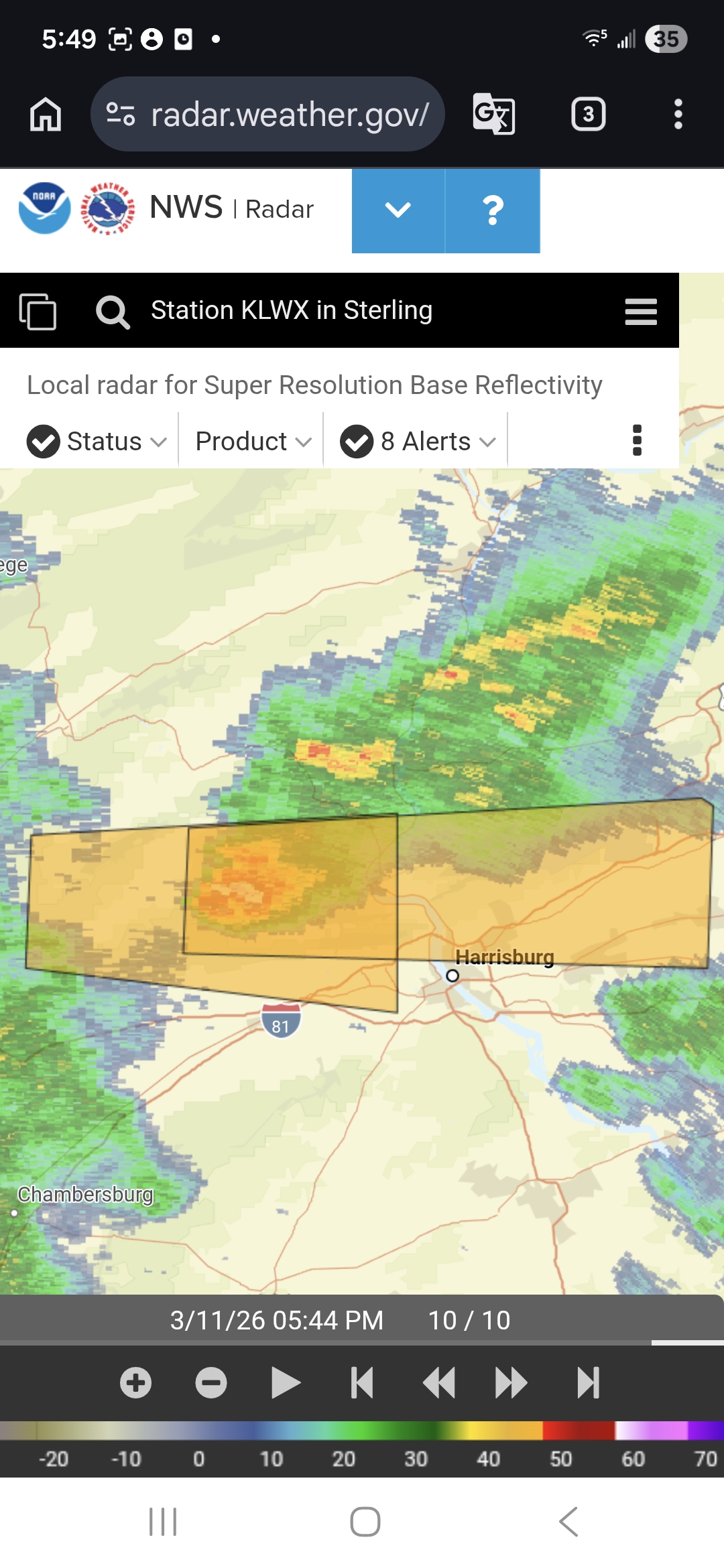Tap the radar.weather.gov address bar

pyautogui.click(x=268, y=114)
